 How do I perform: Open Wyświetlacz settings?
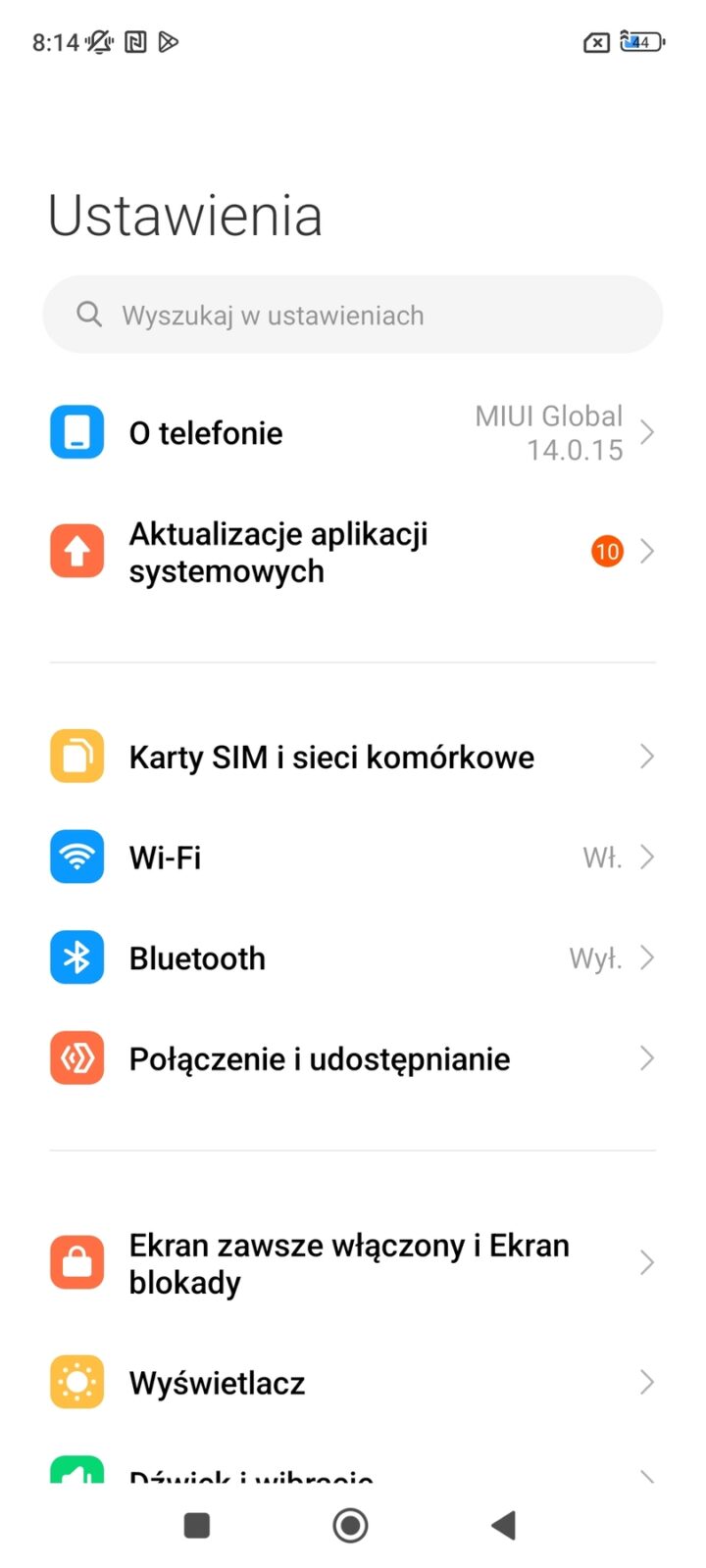coord(353,1383)
